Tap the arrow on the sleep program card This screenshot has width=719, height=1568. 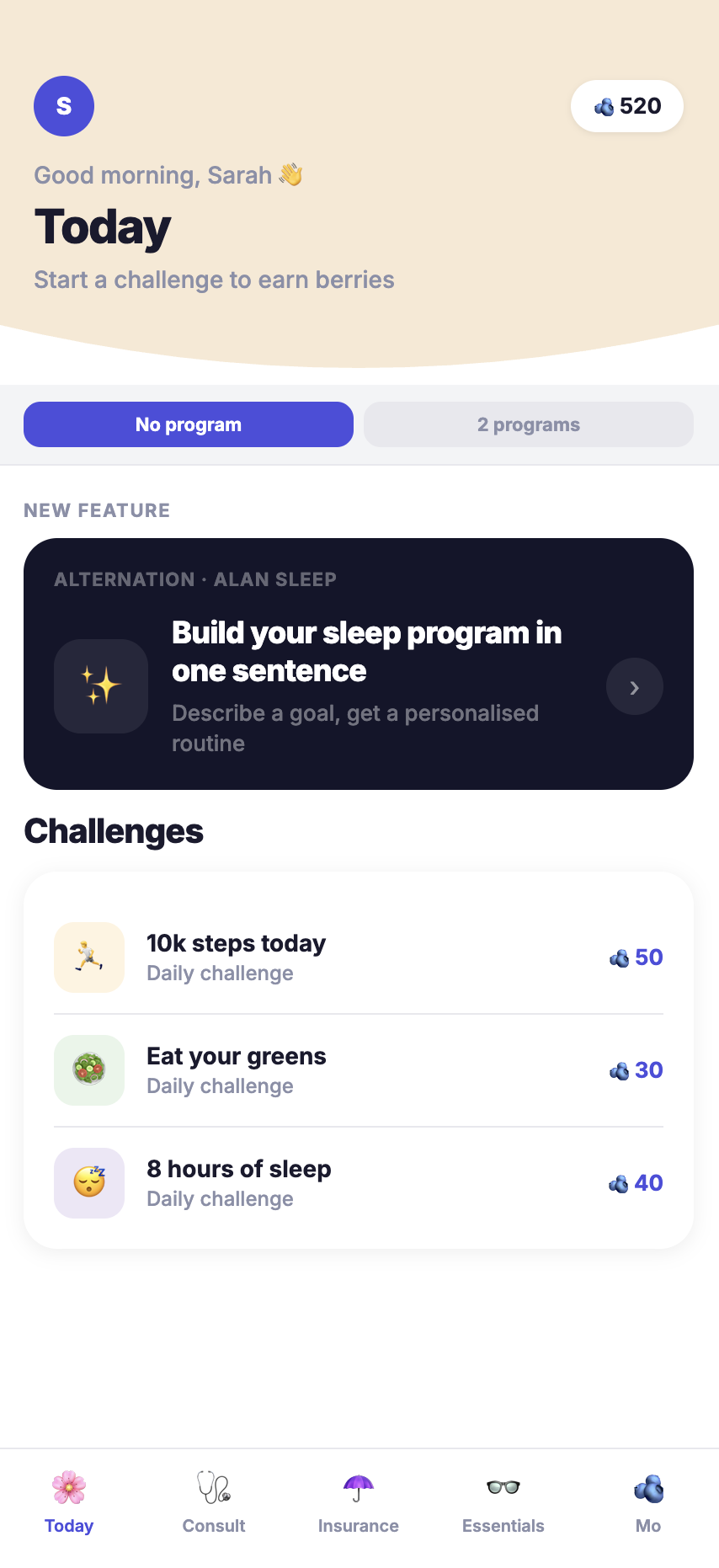[635, 686]
